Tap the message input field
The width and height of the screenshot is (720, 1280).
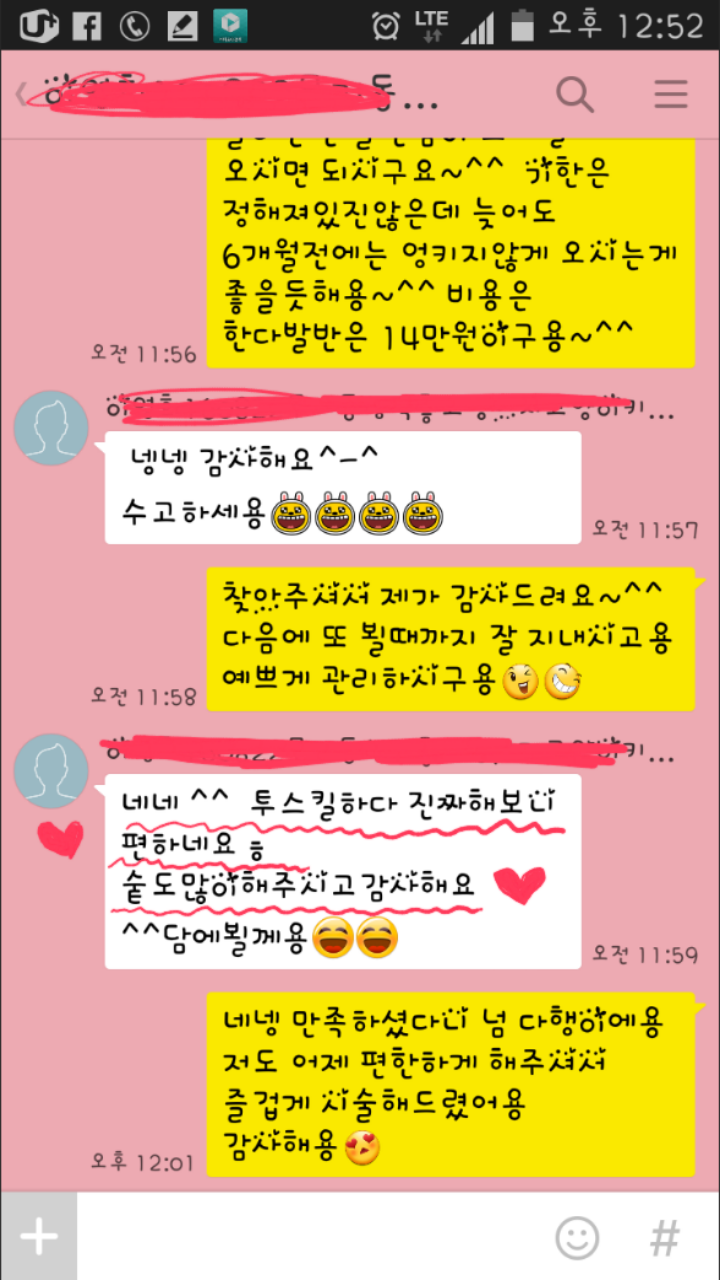310,1236
